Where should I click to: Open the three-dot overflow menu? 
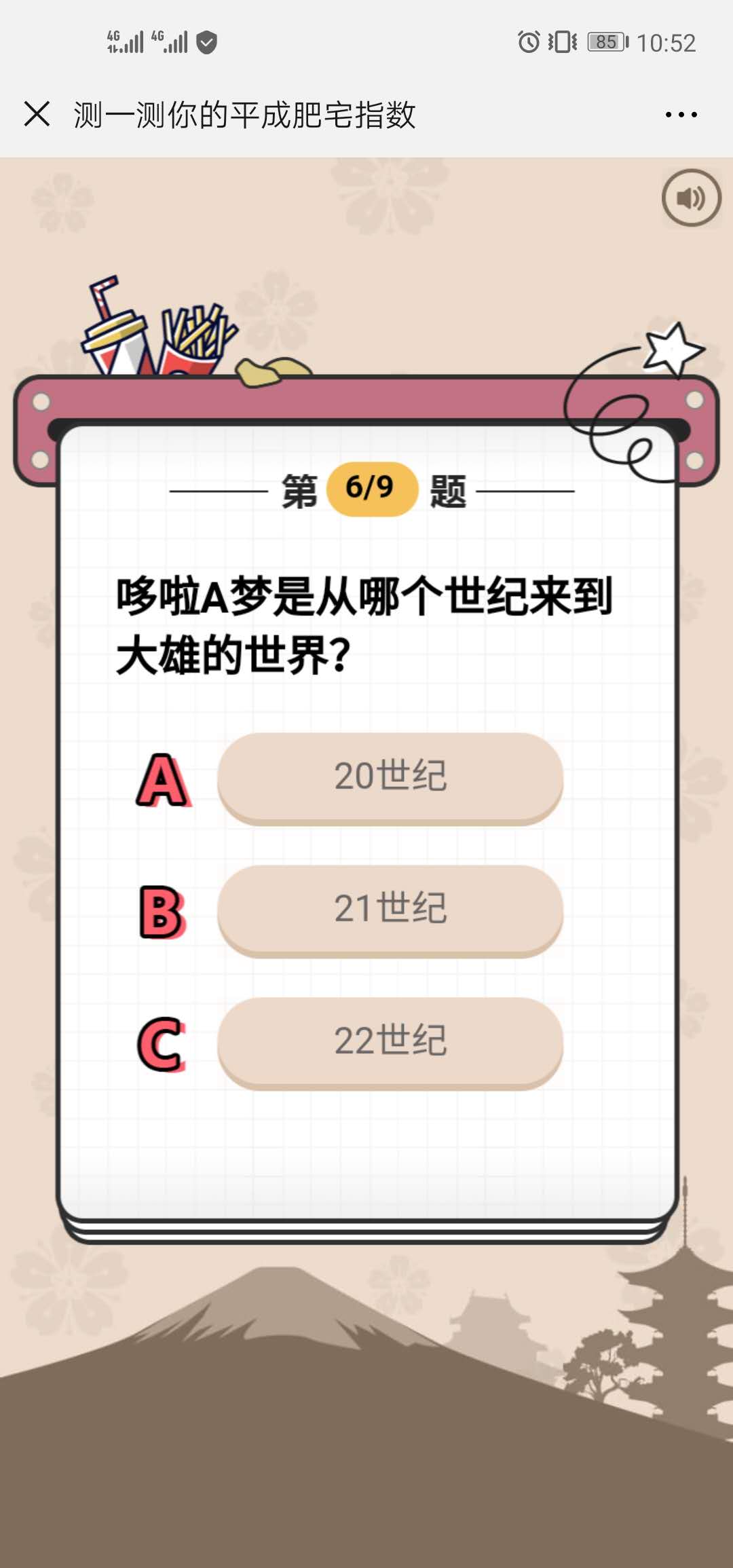click(681, 115)
